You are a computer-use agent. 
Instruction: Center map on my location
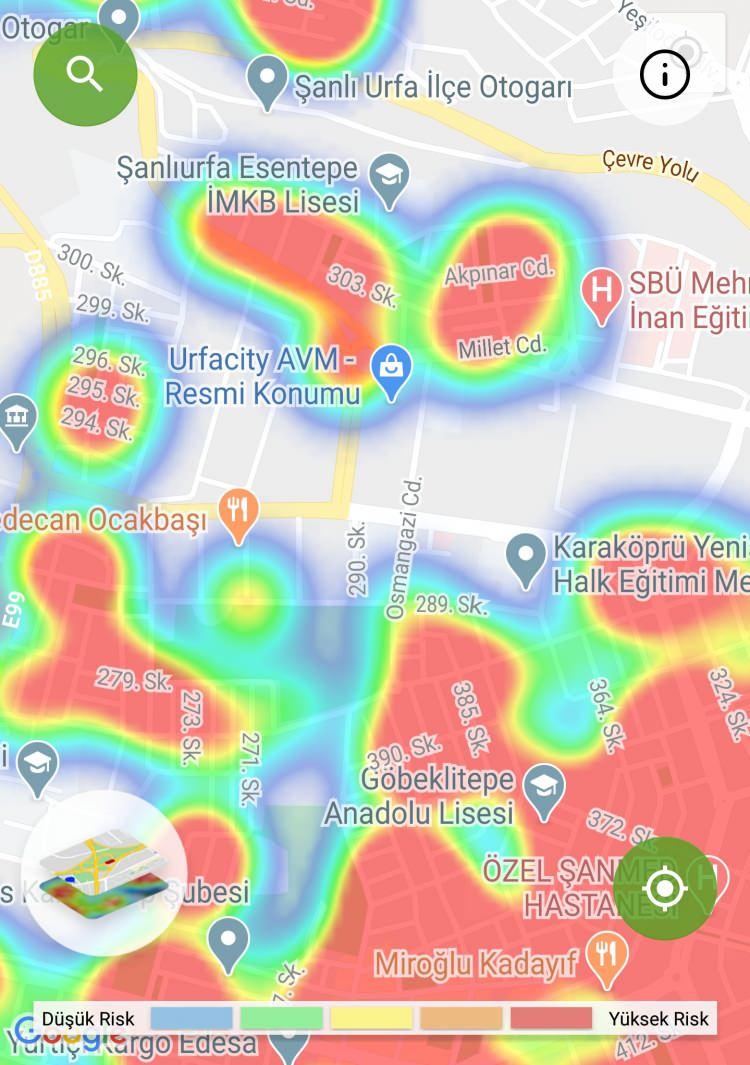664,888
